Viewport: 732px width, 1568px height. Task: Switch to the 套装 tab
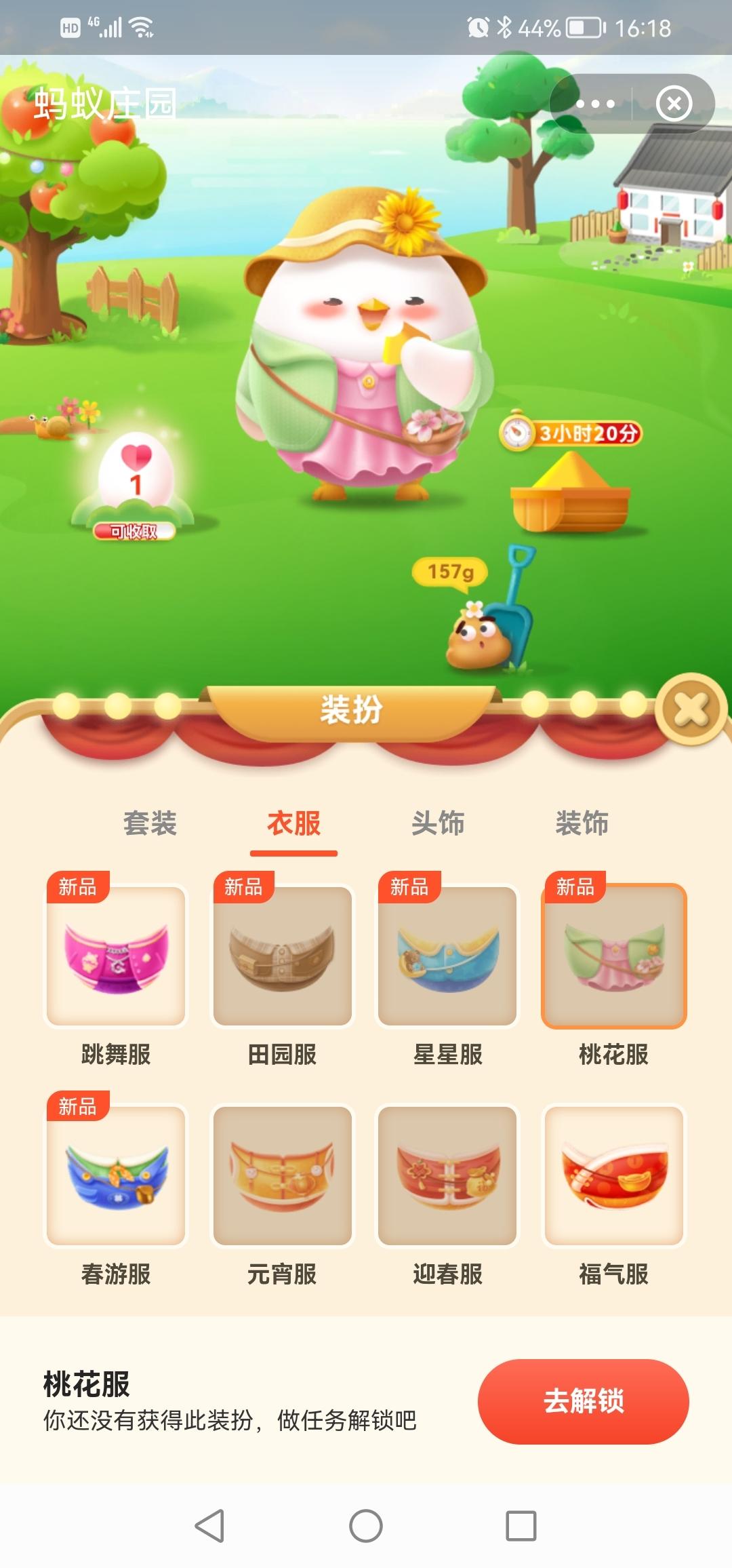150,823
